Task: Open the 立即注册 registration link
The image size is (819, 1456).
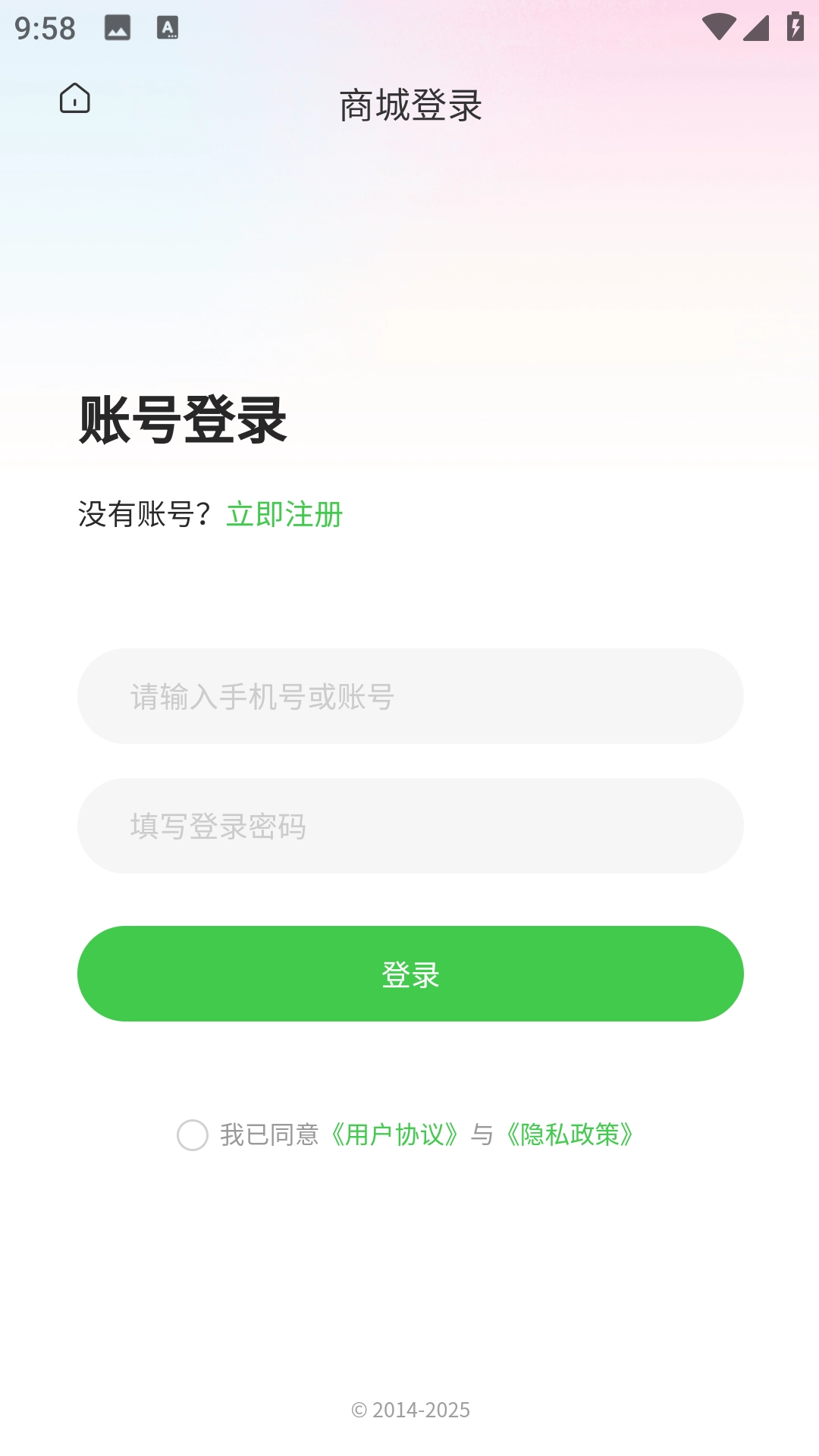Action: point(284,514)
